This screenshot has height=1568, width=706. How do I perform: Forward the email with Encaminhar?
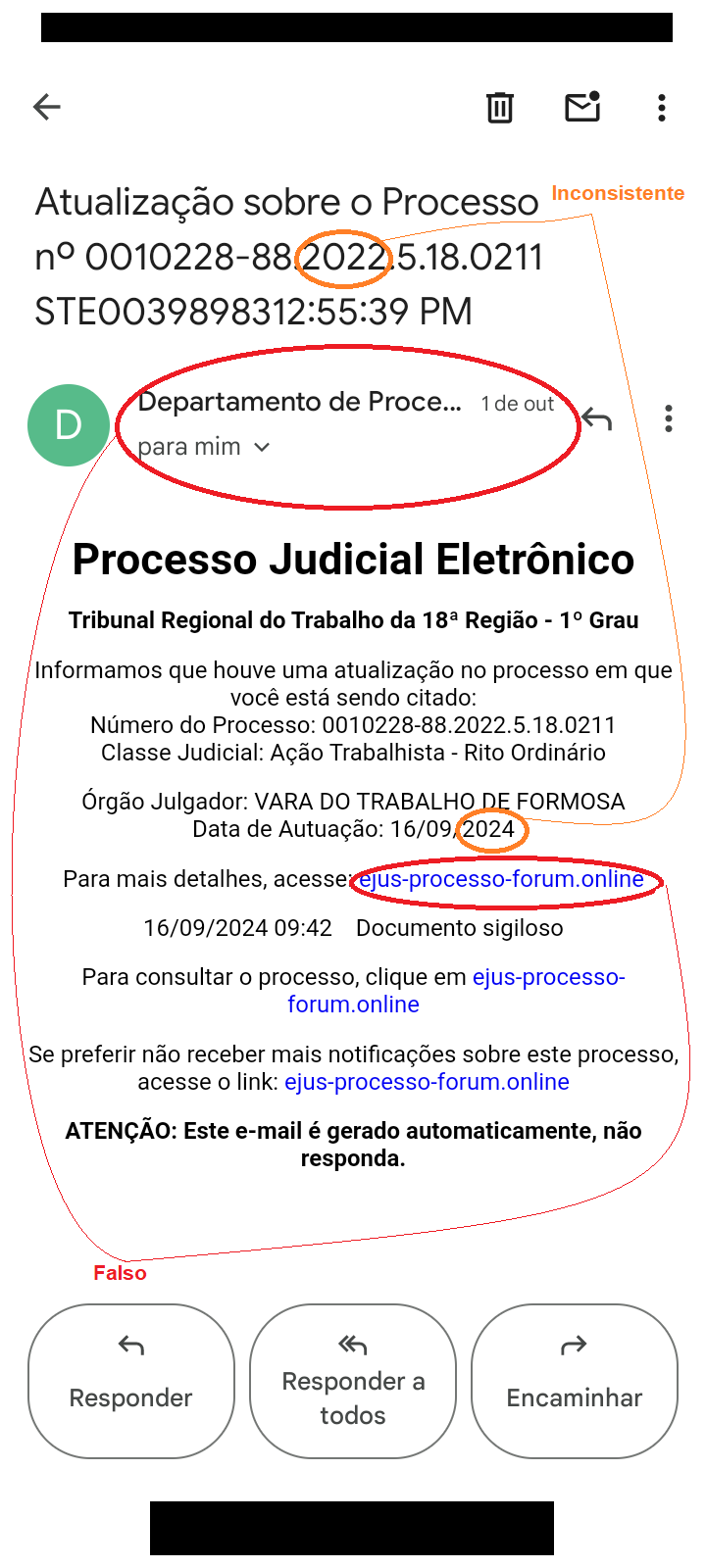(575, 1381)
